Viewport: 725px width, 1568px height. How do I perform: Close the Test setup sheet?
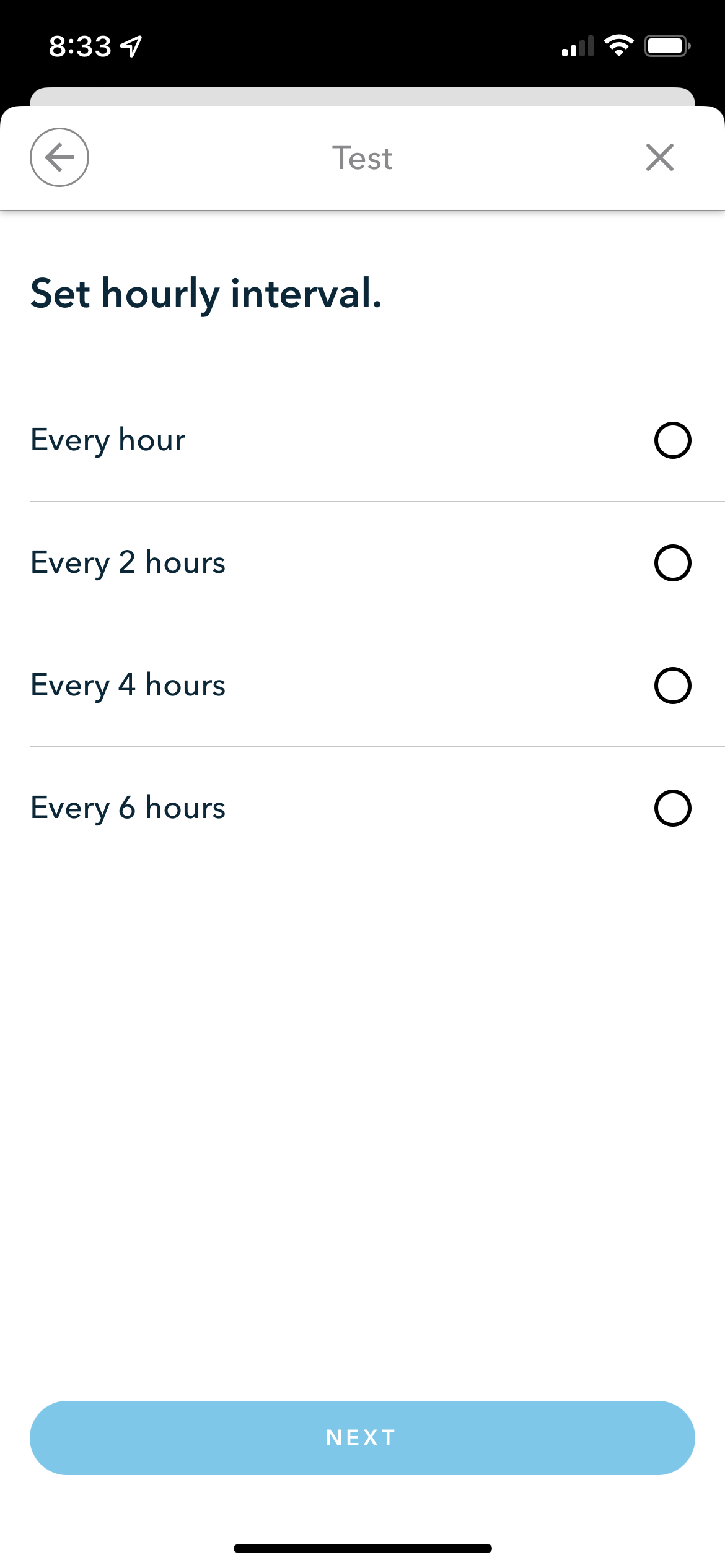[659, 157]
